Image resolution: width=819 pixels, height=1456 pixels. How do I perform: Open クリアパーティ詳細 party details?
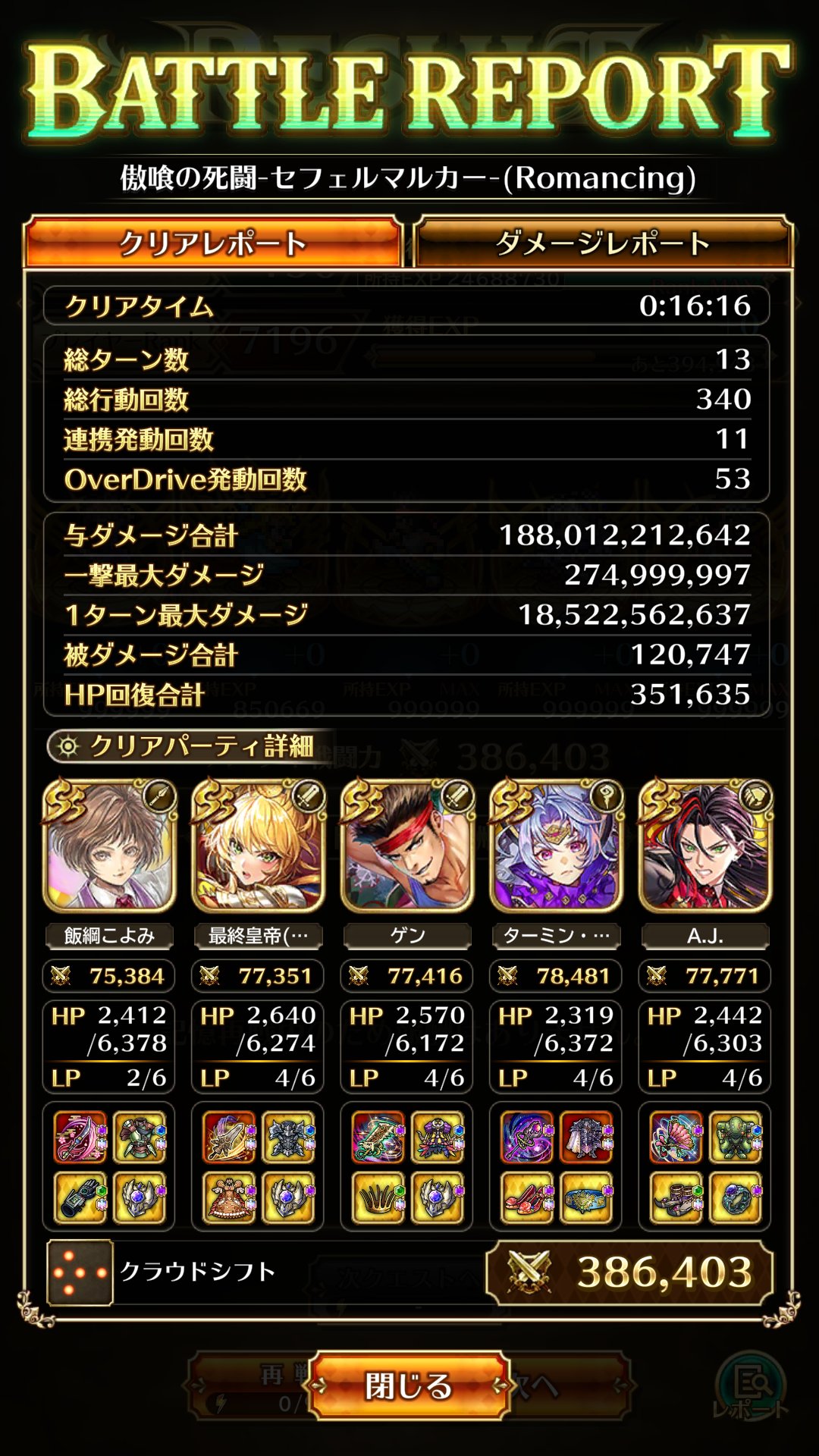[x=190, y=746]
